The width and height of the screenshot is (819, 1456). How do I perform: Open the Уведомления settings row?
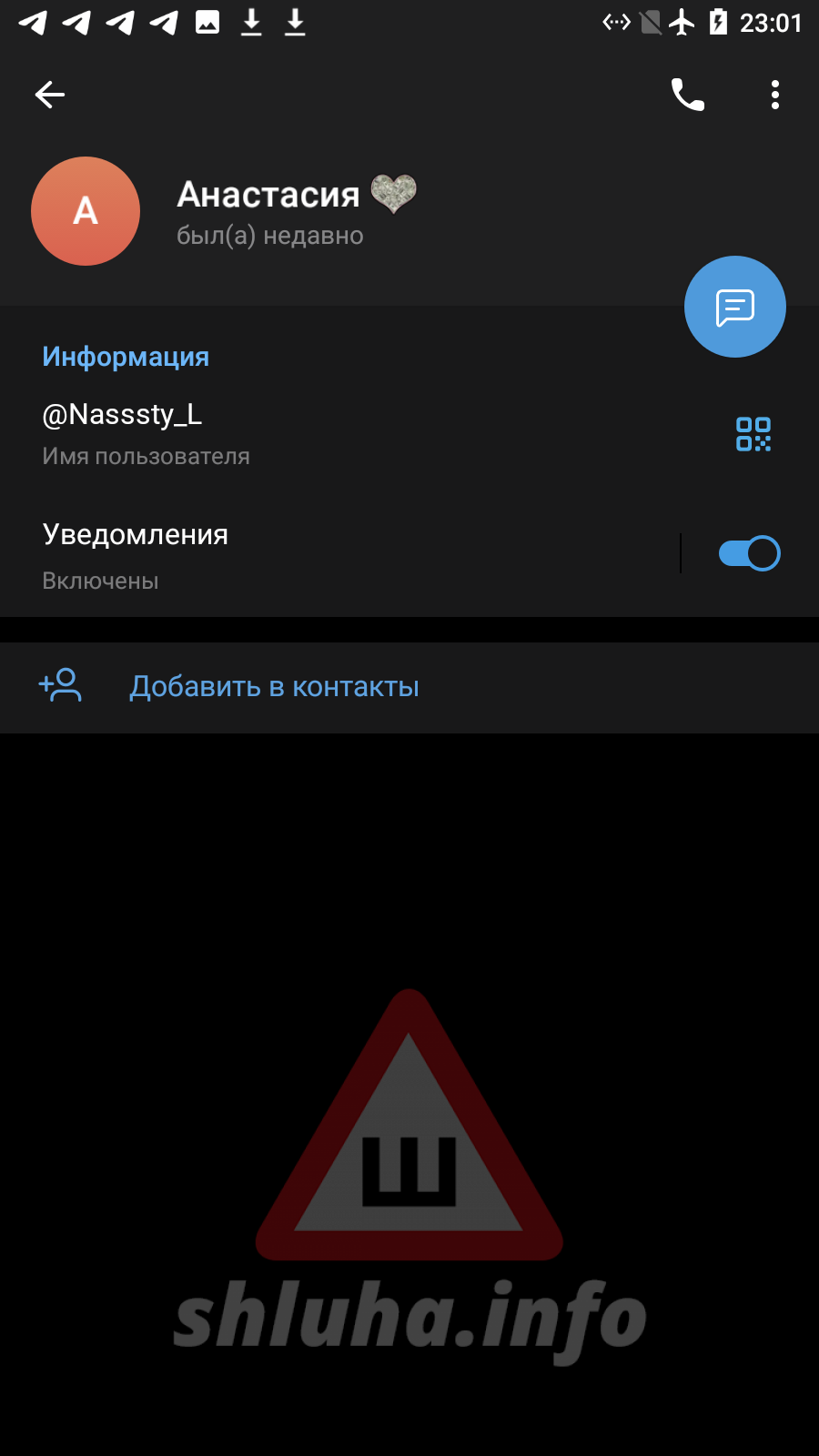tap(337, 554)
